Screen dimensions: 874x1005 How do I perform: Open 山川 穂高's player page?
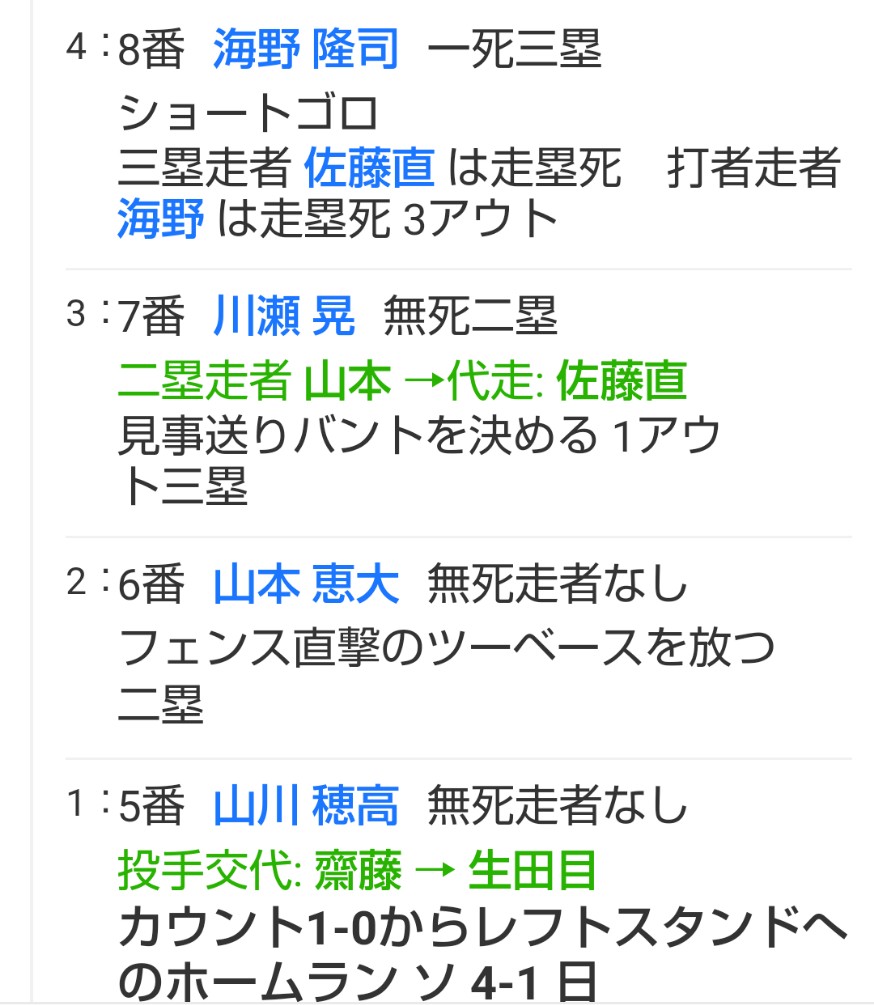tap(305, 806)
